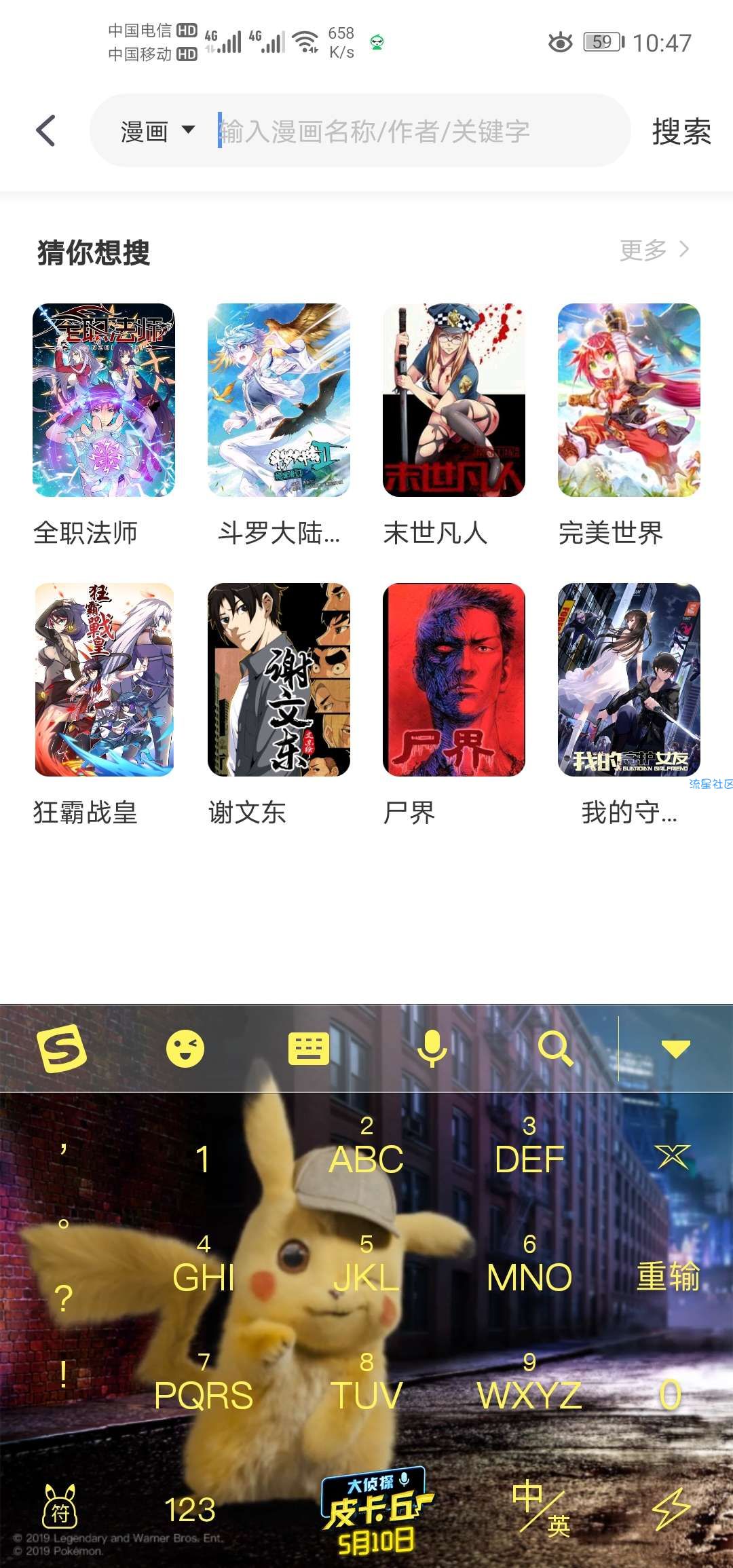The height and width of the screenshot is (1568, 733).
Task: Start voice input with the microphone
Action: (432, 1049)
